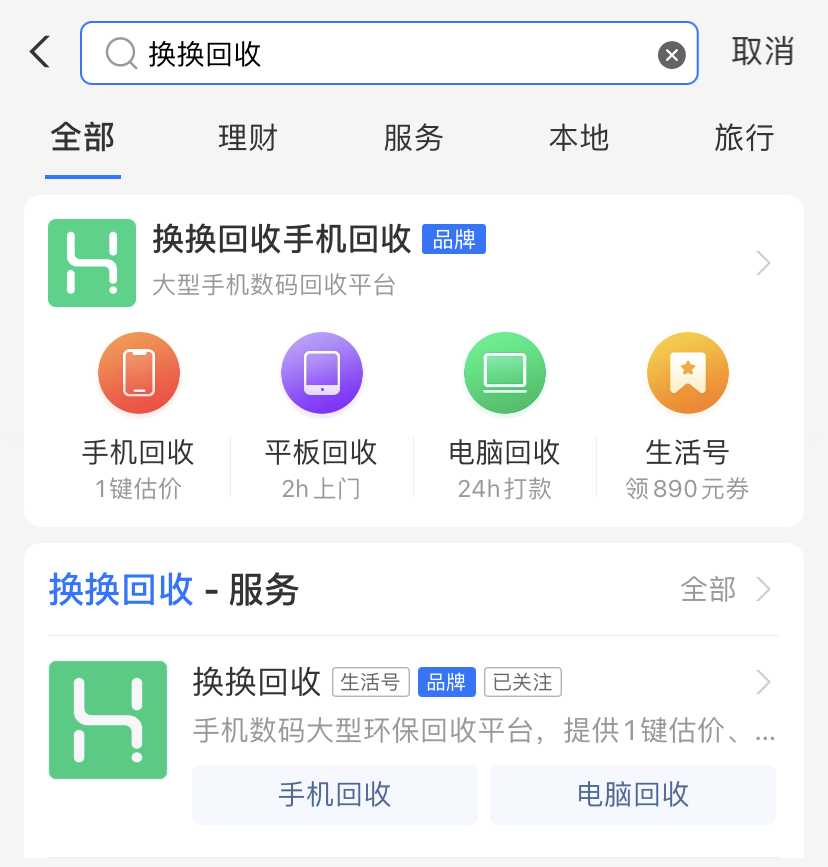Switch to the 旅行 tab

coord(744,138)
